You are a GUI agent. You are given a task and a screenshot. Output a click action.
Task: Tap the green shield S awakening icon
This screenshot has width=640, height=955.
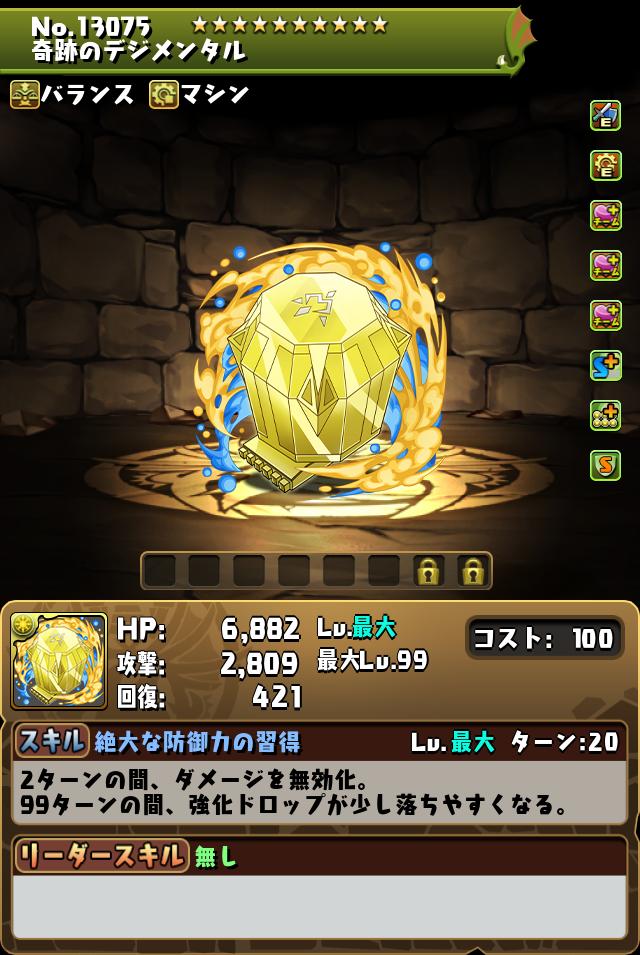pyautogui.click(x=605, y=465)
